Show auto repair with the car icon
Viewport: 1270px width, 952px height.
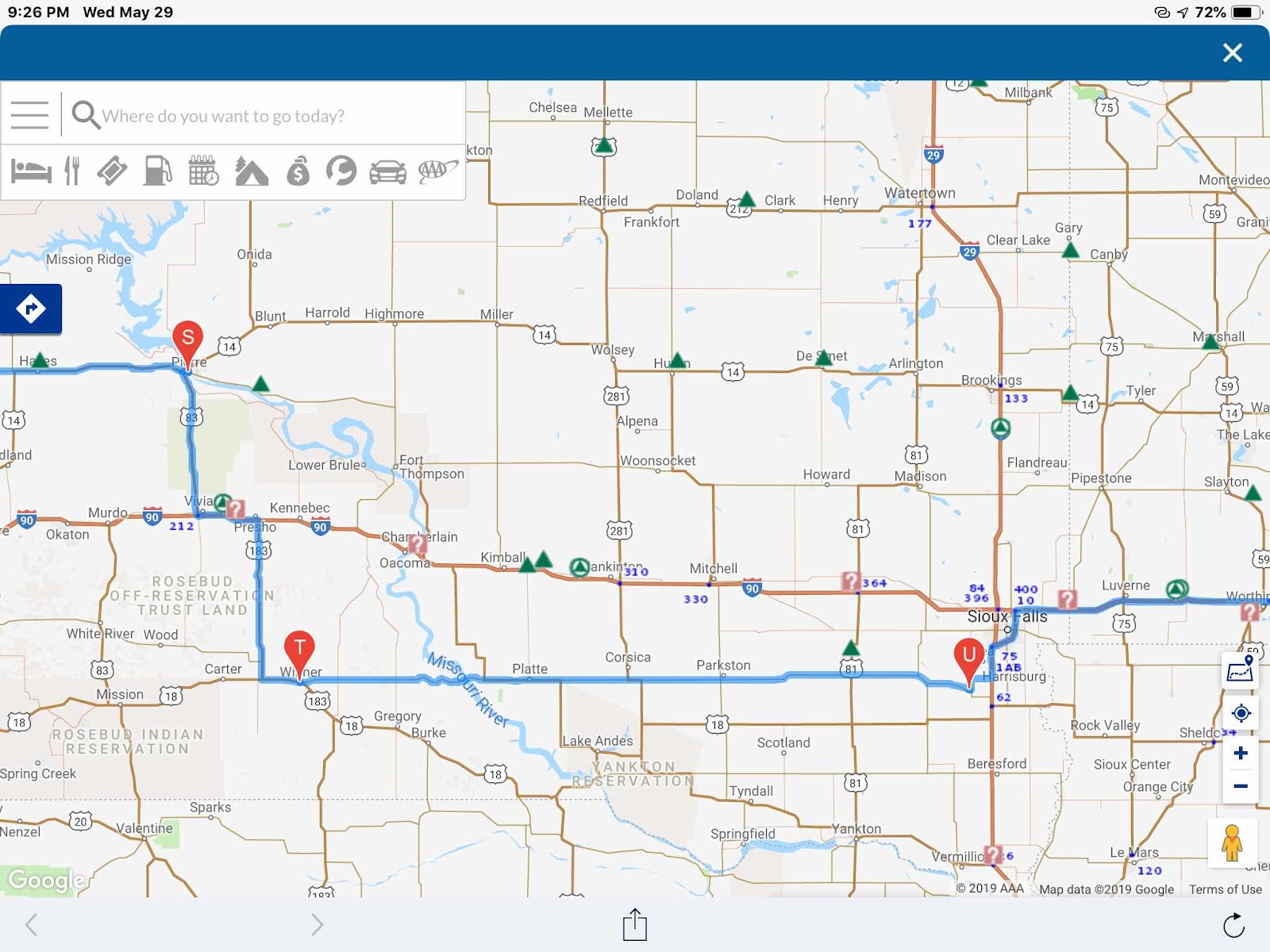click(x=387, y=171)
